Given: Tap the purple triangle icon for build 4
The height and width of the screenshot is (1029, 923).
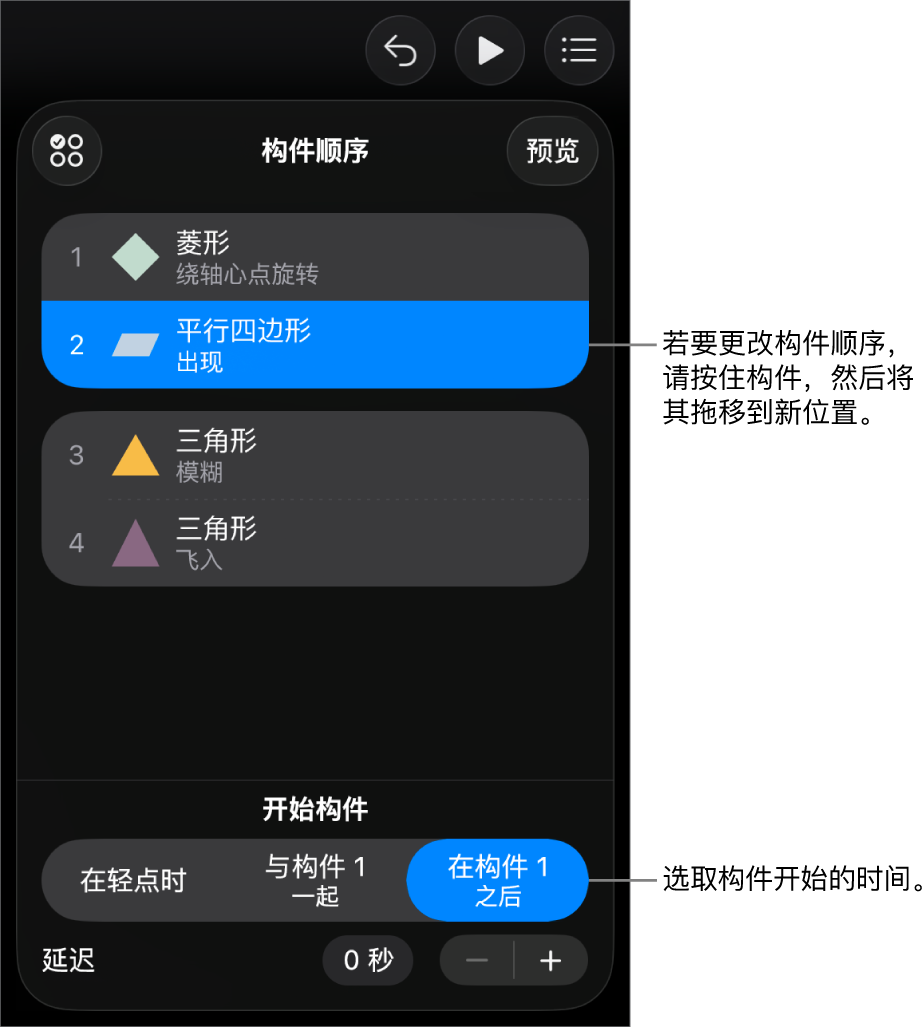Looking at the screenshot, I should pyautogui.click(x=135, y=542).
